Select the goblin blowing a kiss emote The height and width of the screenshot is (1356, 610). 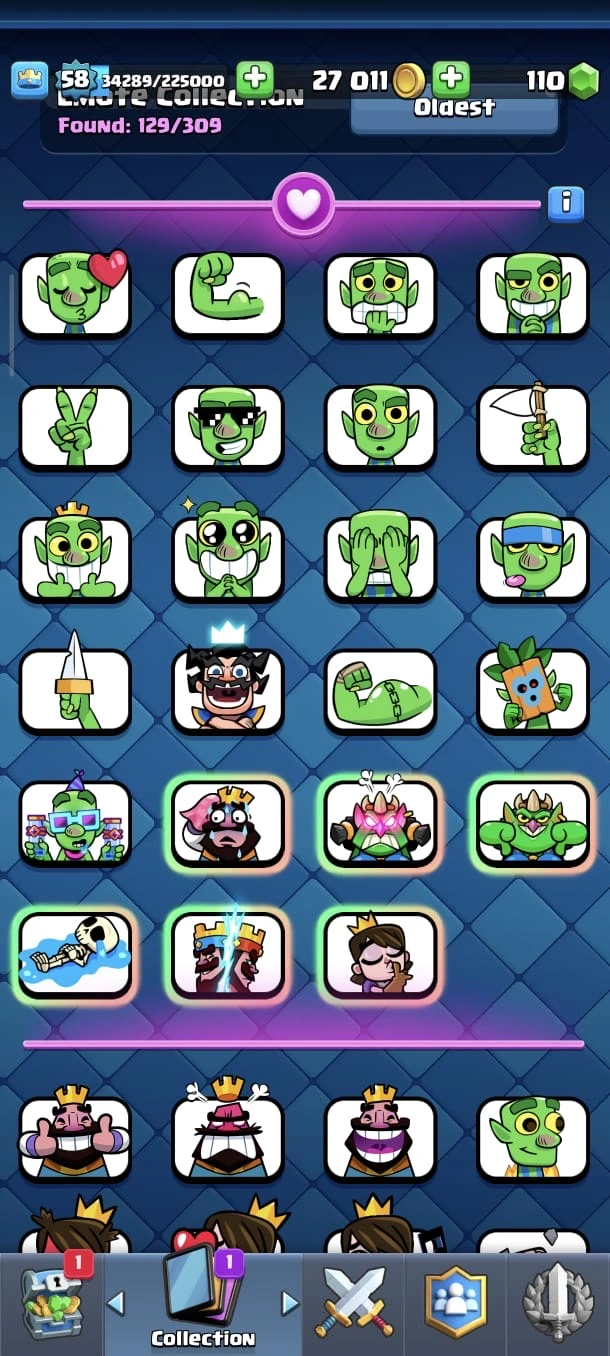click(x=76, y=295)
